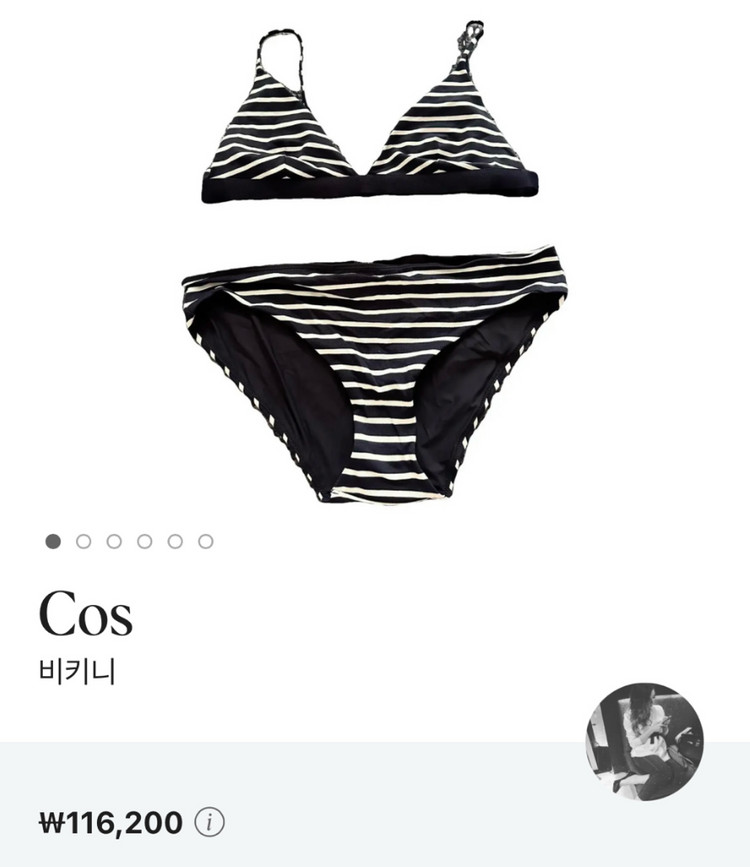Open the seller's profile avatar
This screenshot has width=750, height=867.
644,742
